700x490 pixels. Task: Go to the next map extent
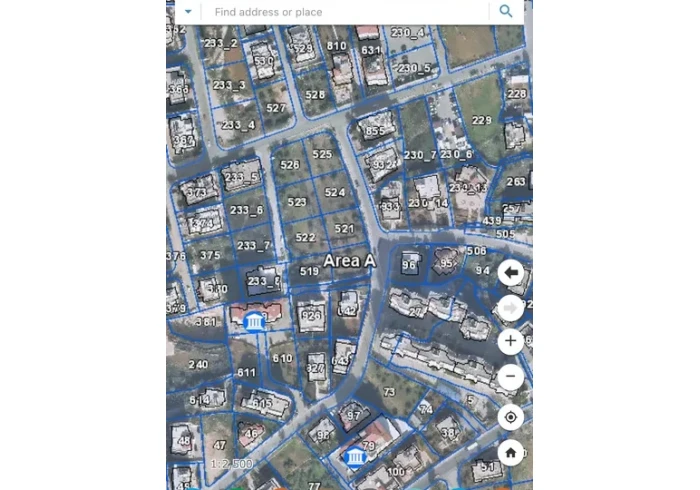pos(511,308)
